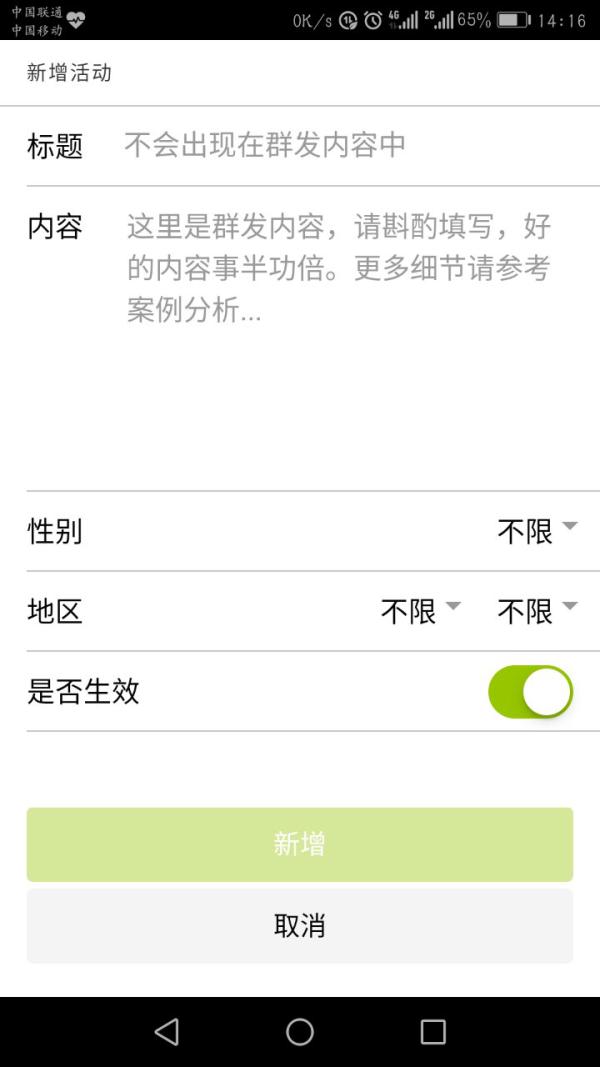Go back using system back button
This screenshot has width=600, height=1067.
[x=167, y=1031]
